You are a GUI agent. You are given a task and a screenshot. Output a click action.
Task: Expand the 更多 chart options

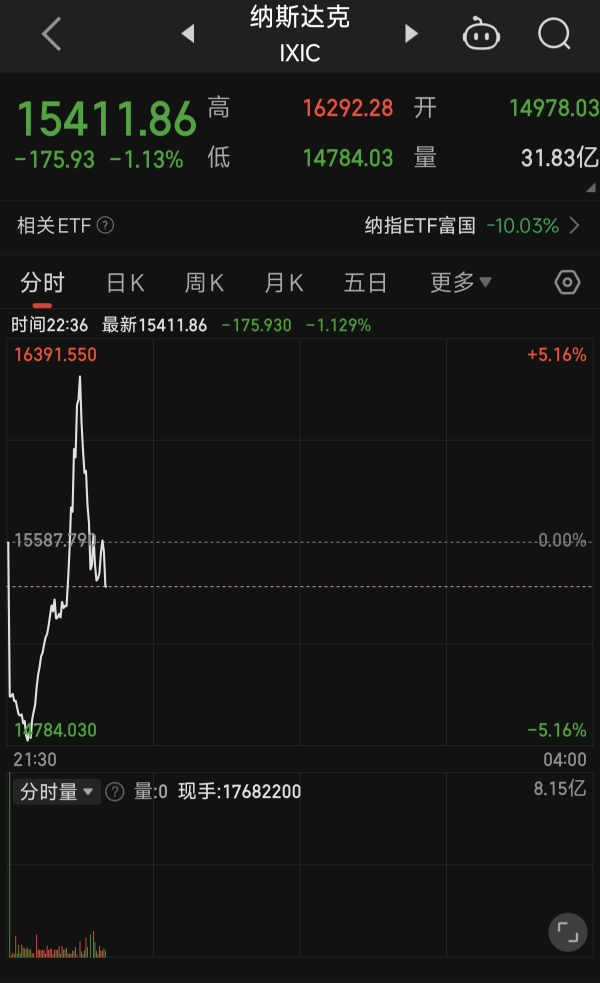click(x=460, y=283)
